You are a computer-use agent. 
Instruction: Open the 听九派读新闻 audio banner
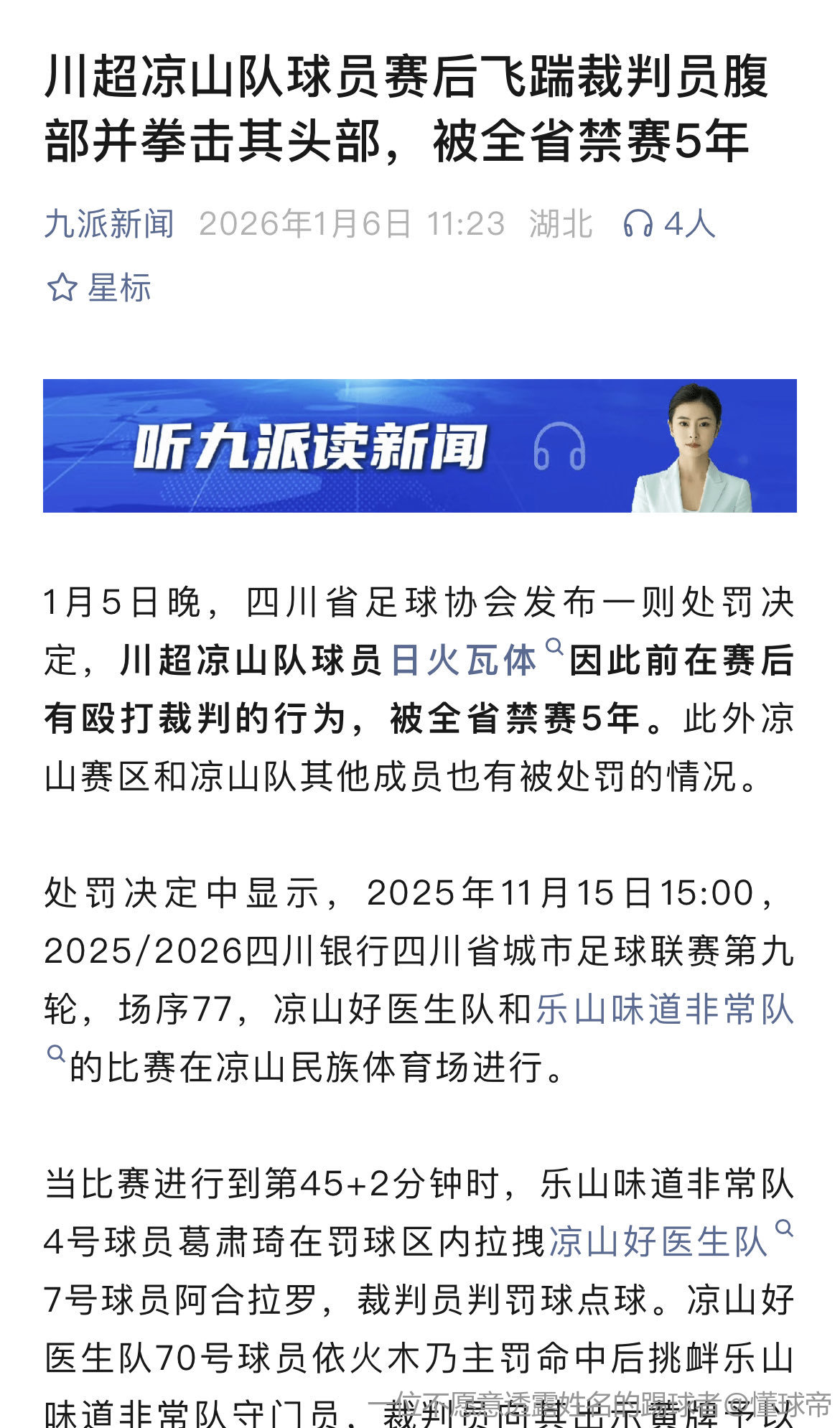pyautogui.click(x=419, y=446)
